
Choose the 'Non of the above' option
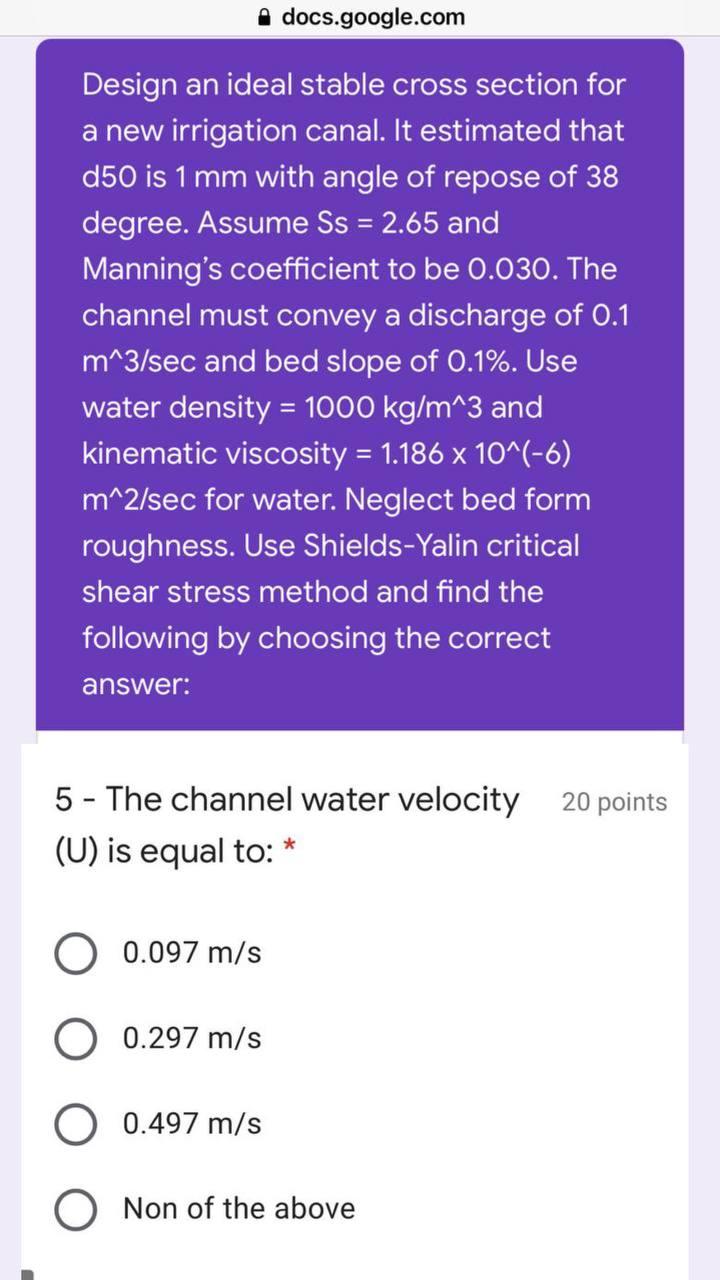[75, 1209]
